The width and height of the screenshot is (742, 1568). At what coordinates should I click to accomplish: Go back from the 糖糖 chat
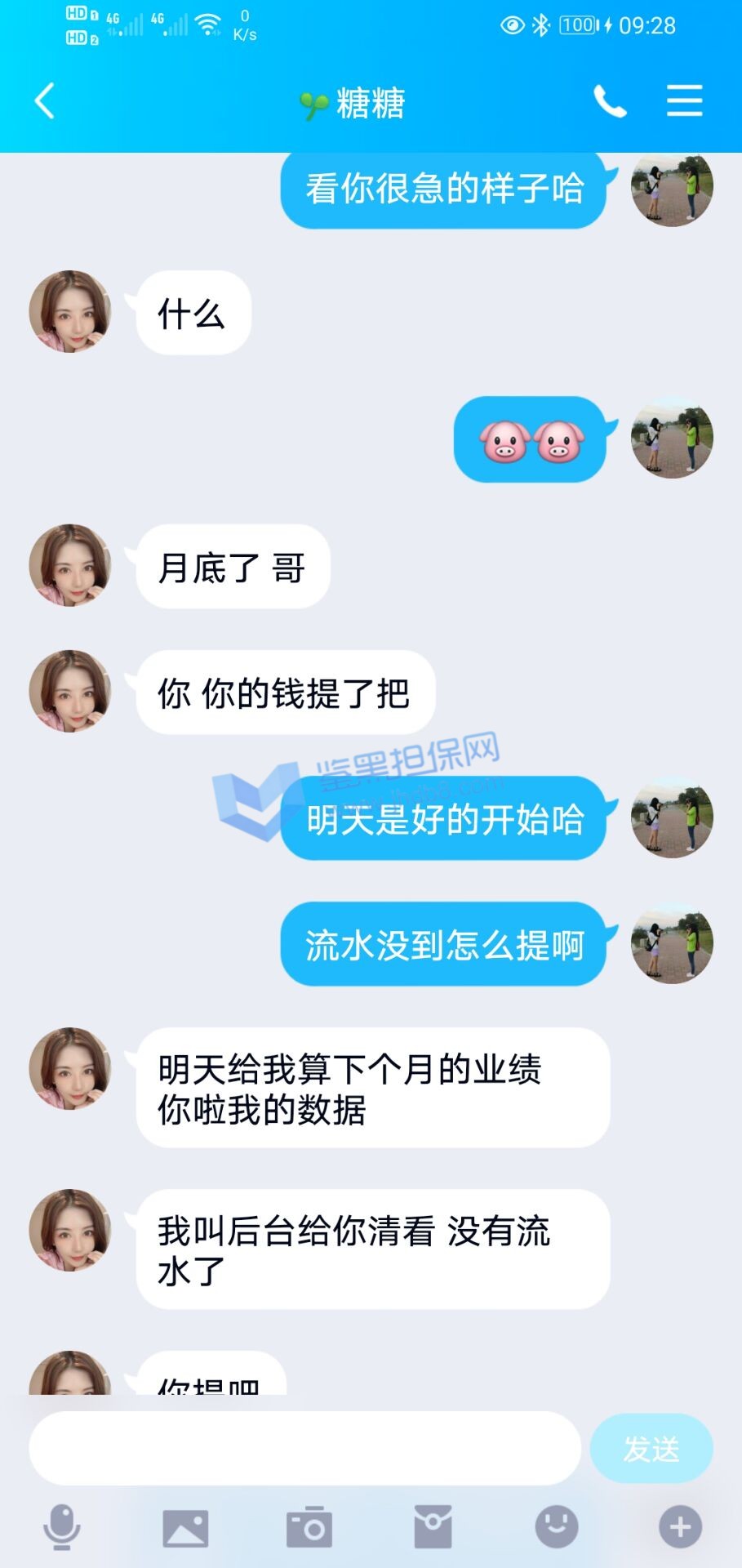tap(45, 101)
